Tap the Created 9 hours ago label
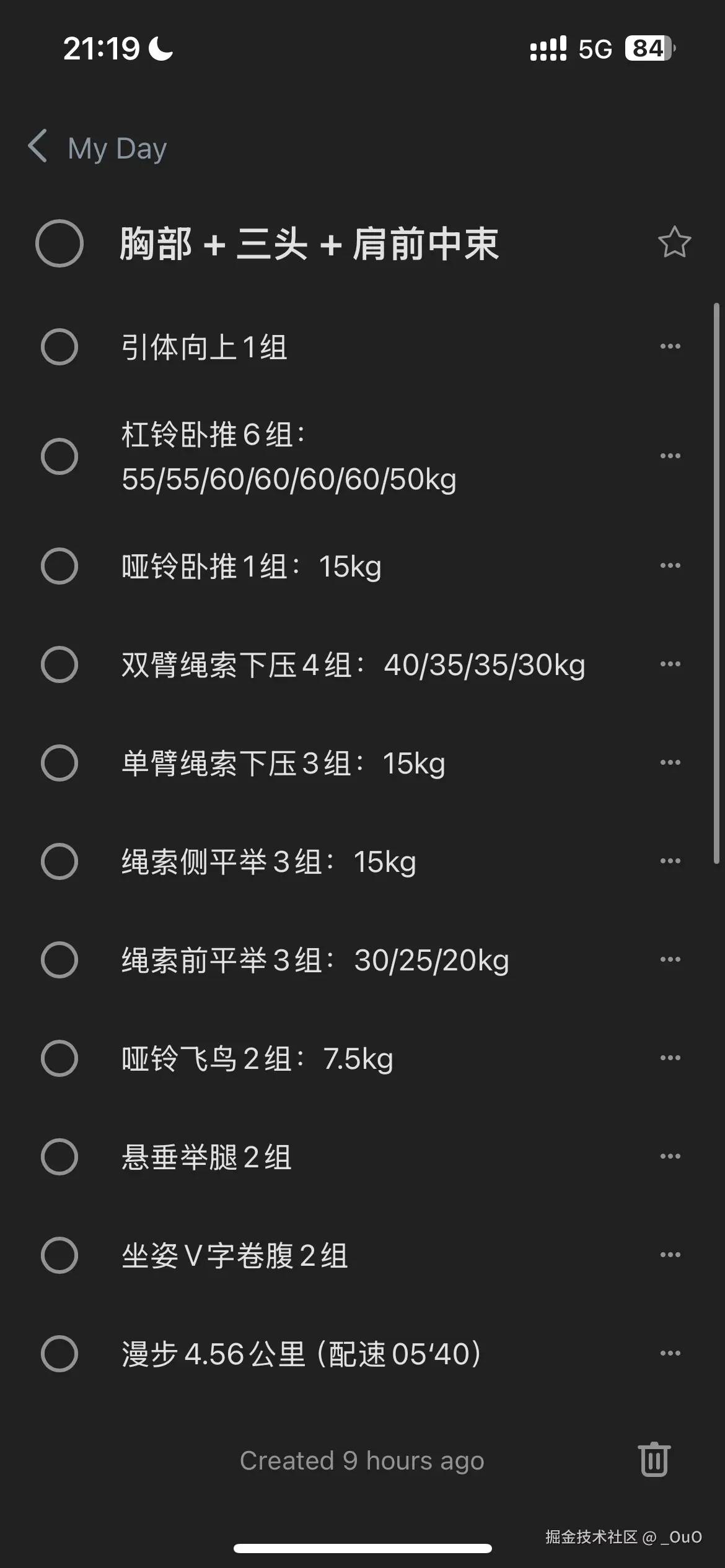The width and height of the screenshot is (725, 1568). (x=362, y=1460)
